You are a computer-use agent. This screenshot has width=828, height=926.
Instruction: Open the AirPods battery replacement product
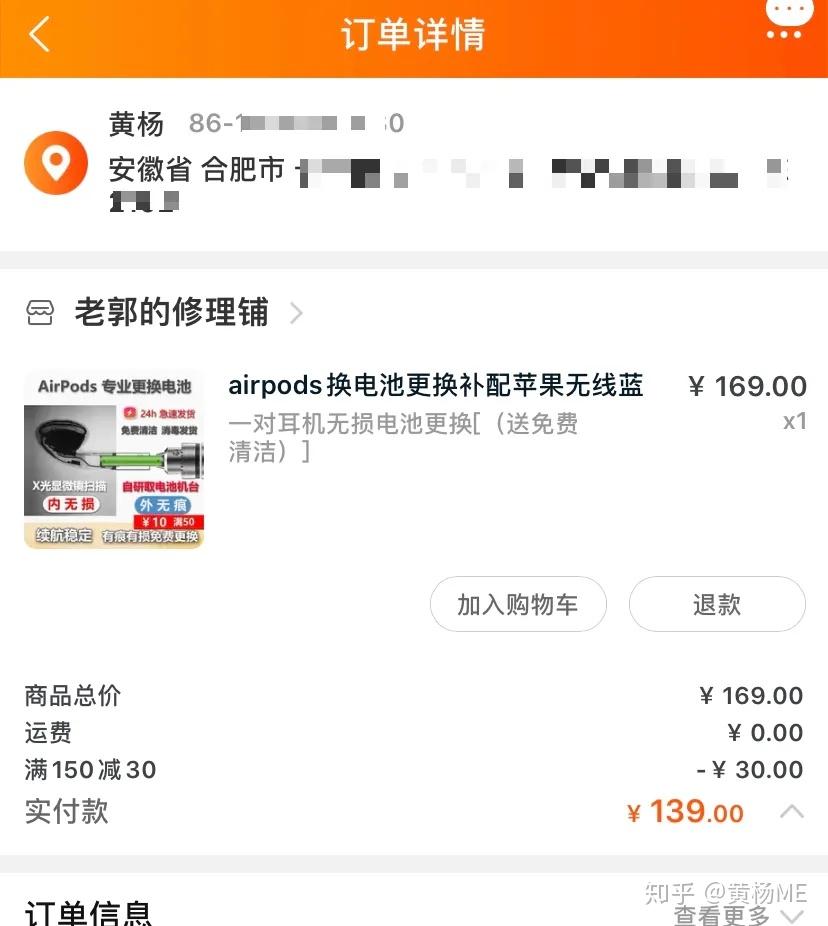click(435, 386)
